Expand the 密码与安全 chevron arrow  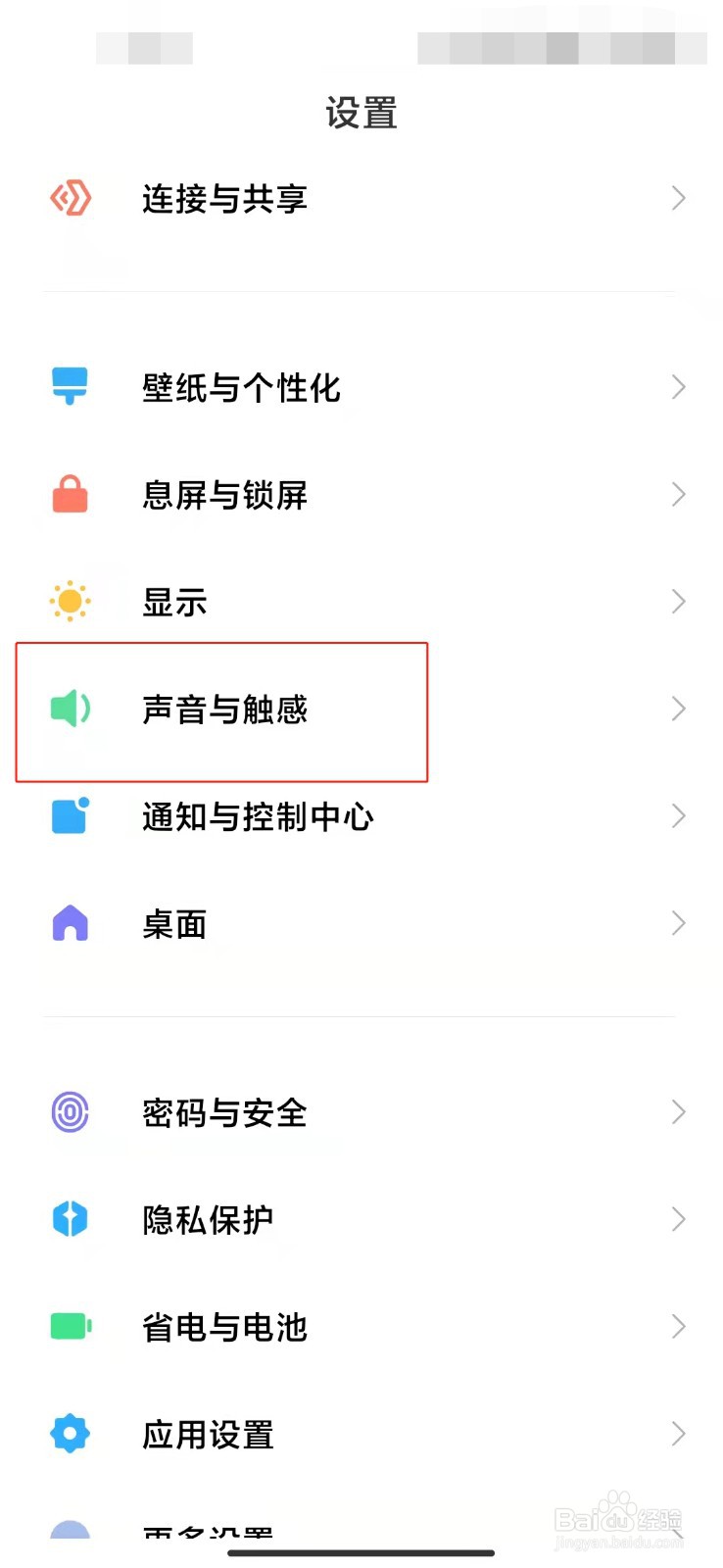(678, 1112)
